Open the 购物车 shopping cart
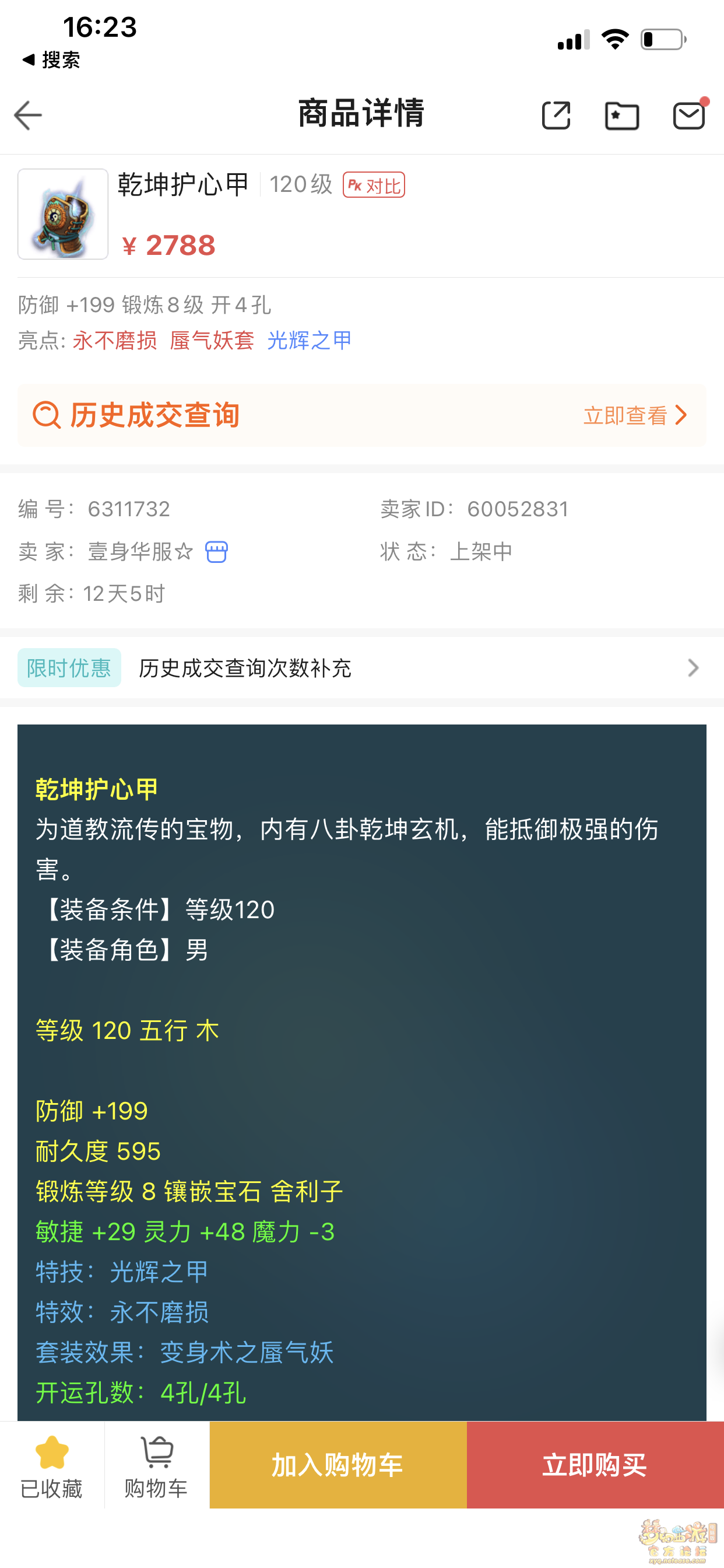The image size is (724, 1568). pos(156,1465)
